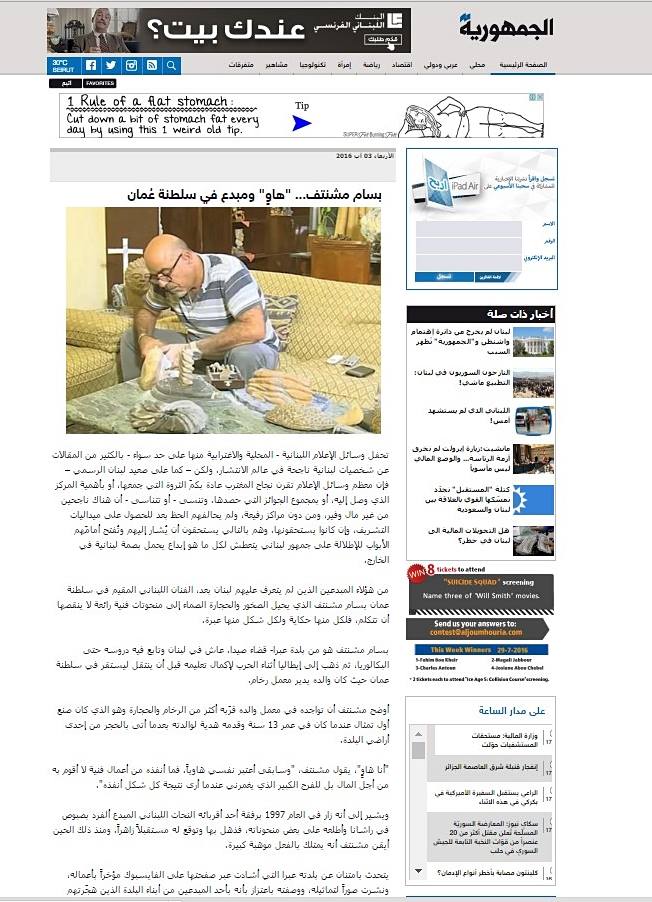Switch to the تكنولوجيا section
The width and height of the screenshot is (652, 902).
307,64
